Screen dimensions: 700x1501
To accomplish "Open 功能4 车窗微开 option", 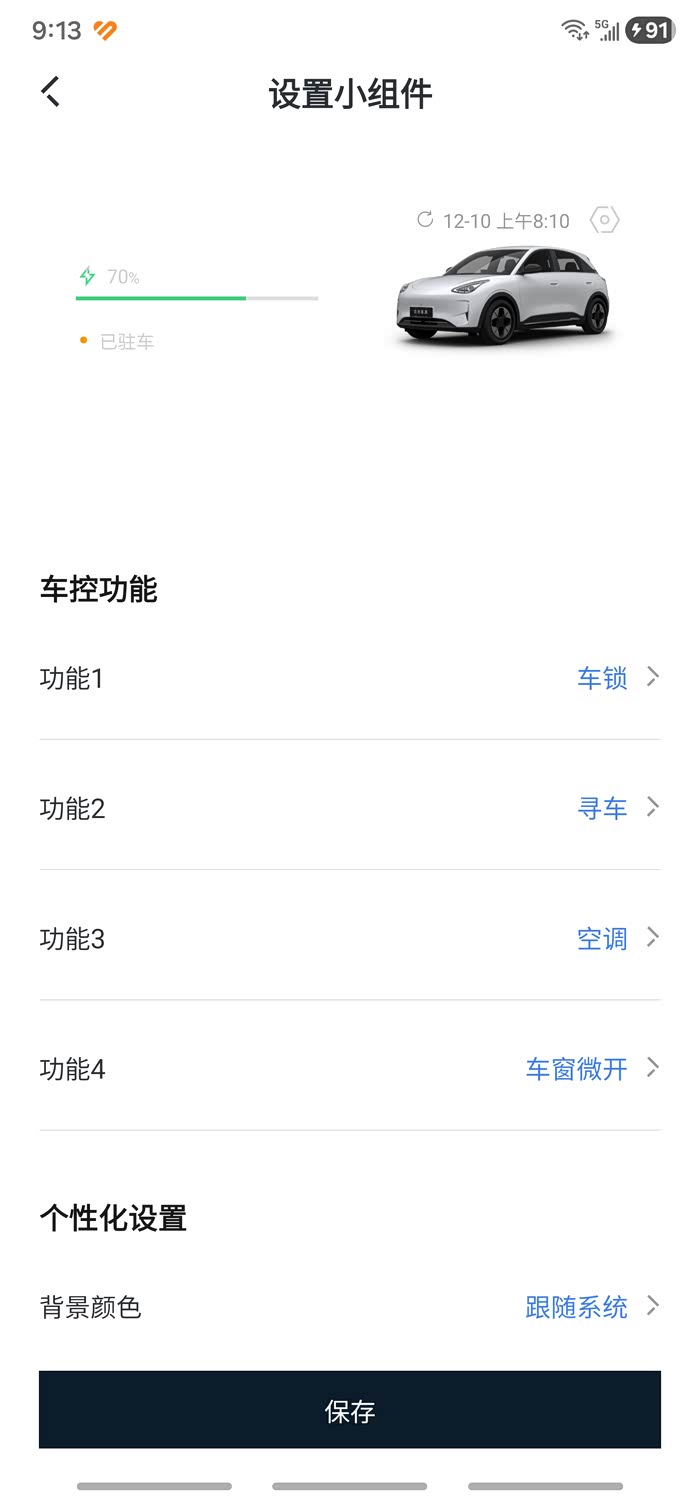I will 350,1069.
